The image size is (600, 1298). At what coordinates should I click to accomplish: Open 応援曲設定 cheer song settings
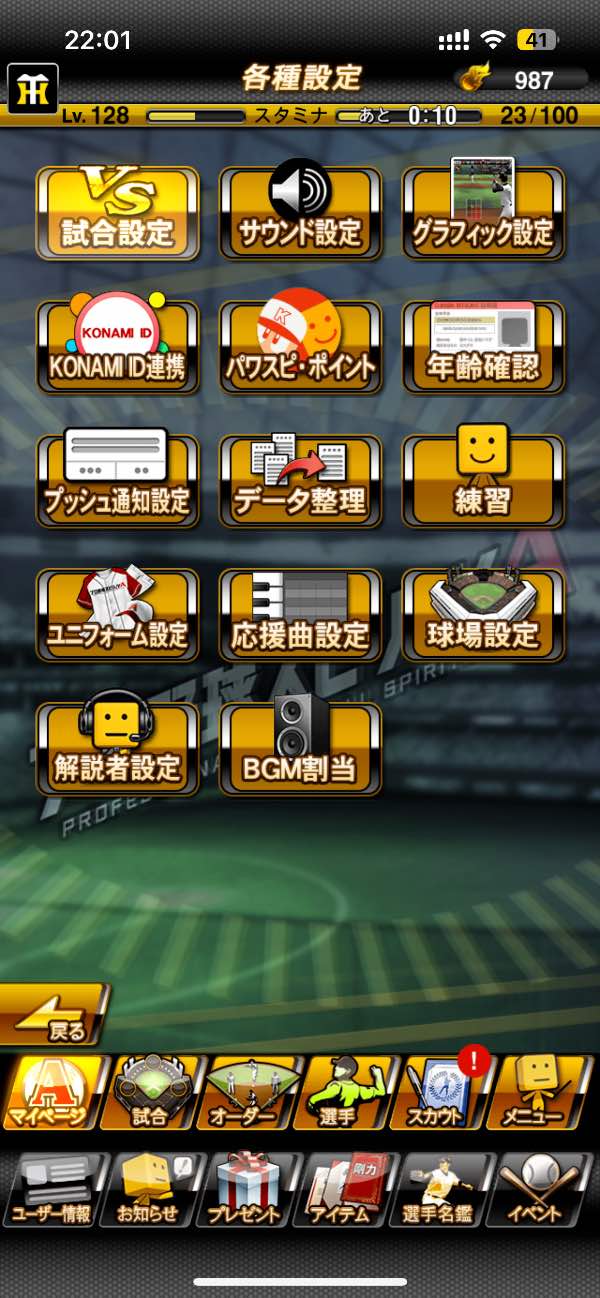click(300, 615)
